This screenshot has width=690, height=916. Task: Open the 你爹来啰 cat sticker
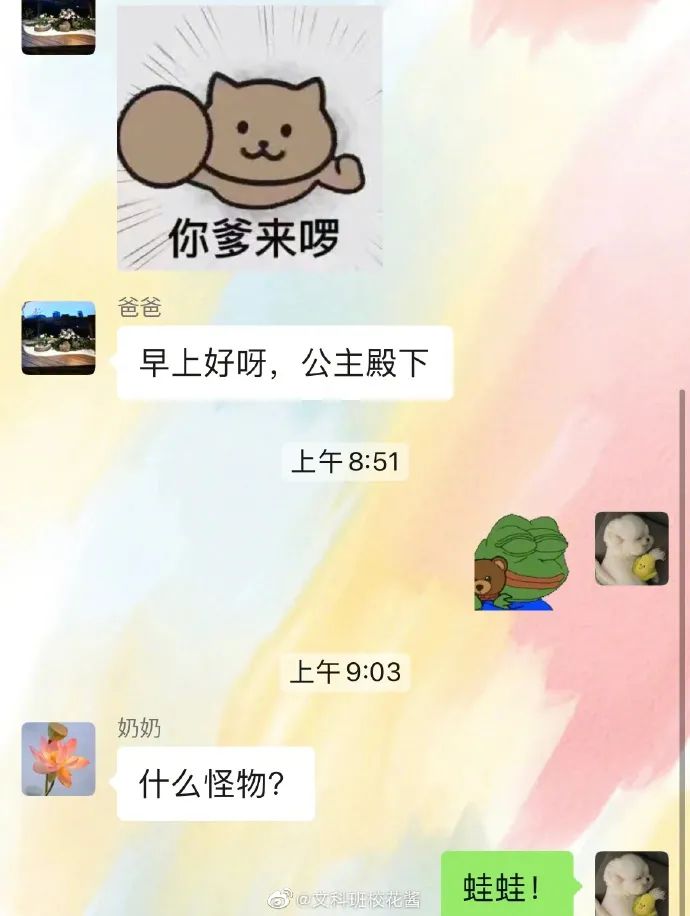pyautogui.click(x=250, y=137)
